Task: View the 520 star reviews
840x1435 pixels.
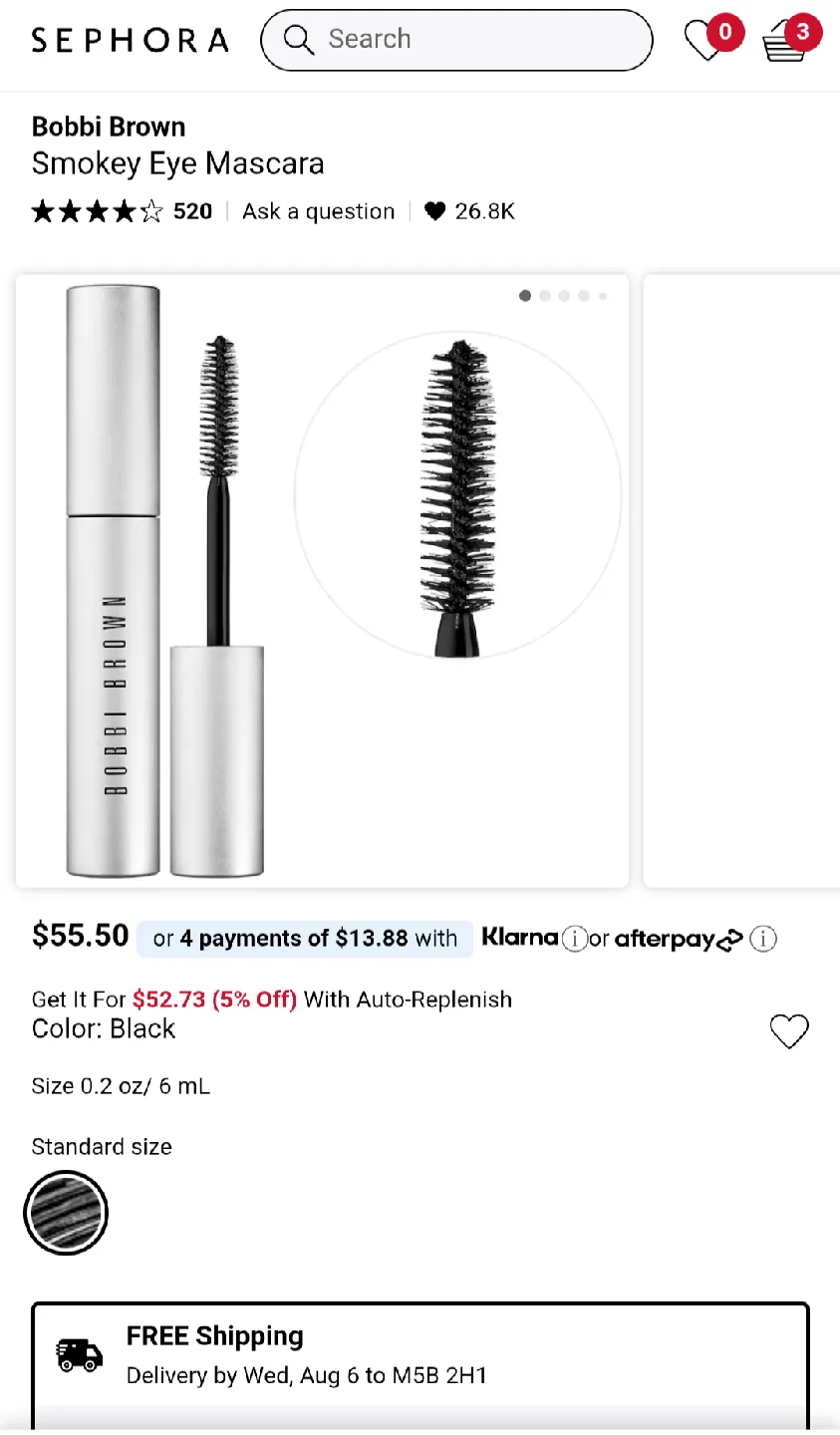Action: tap(122, 211)
